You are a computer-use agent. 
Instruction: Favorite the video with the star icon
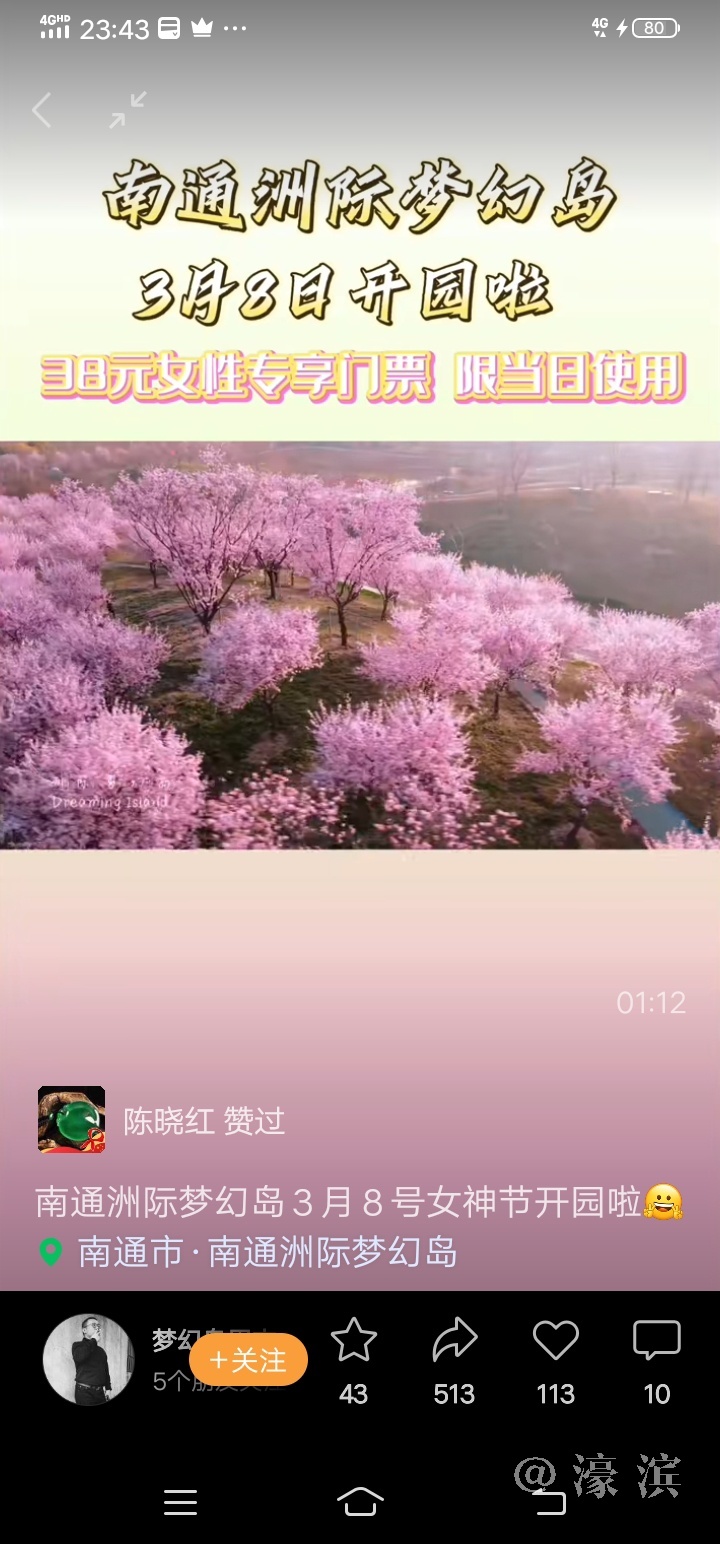pos(353,1341)
